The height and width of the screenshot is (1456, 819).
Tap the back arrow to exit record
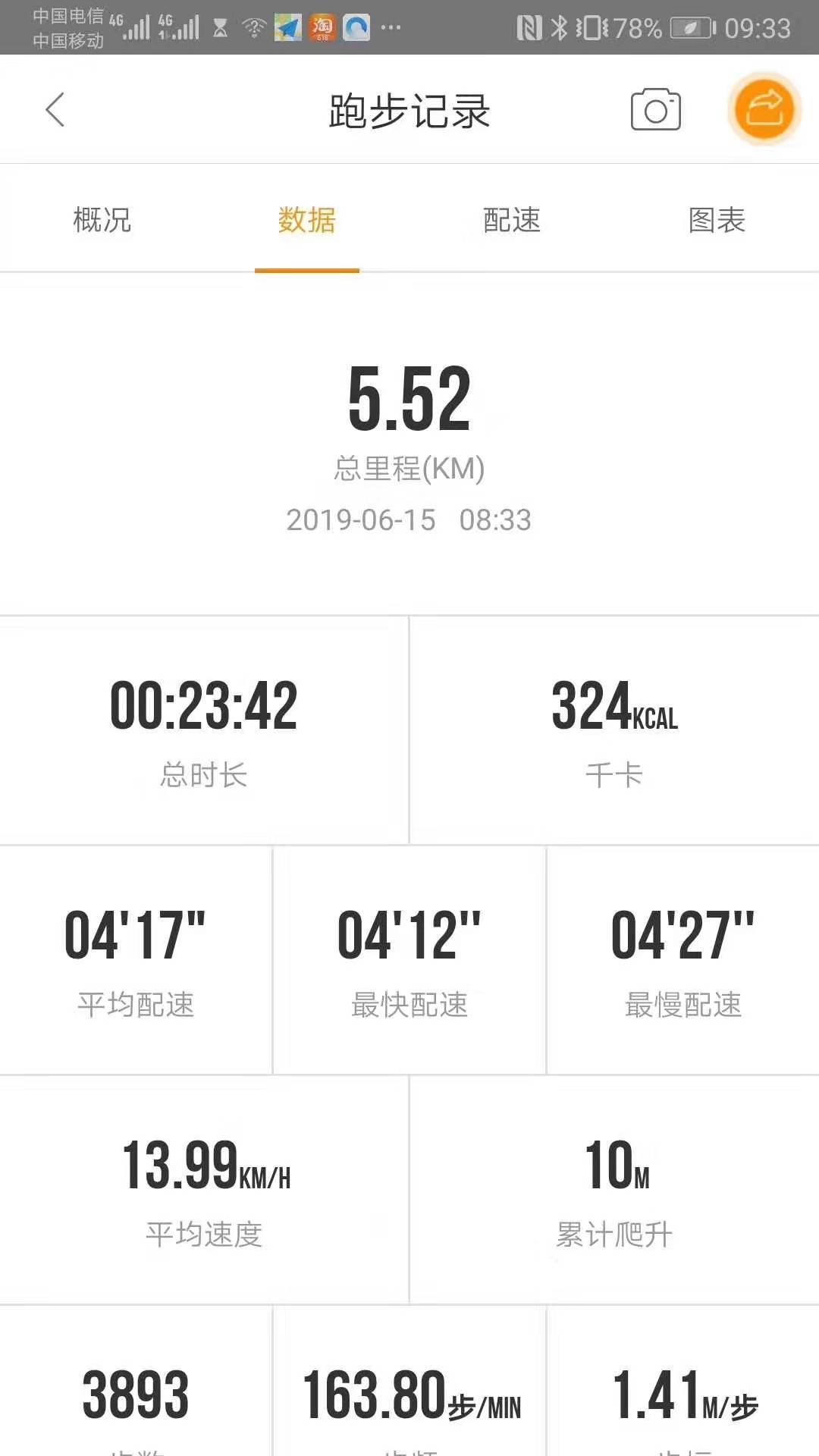54,109
